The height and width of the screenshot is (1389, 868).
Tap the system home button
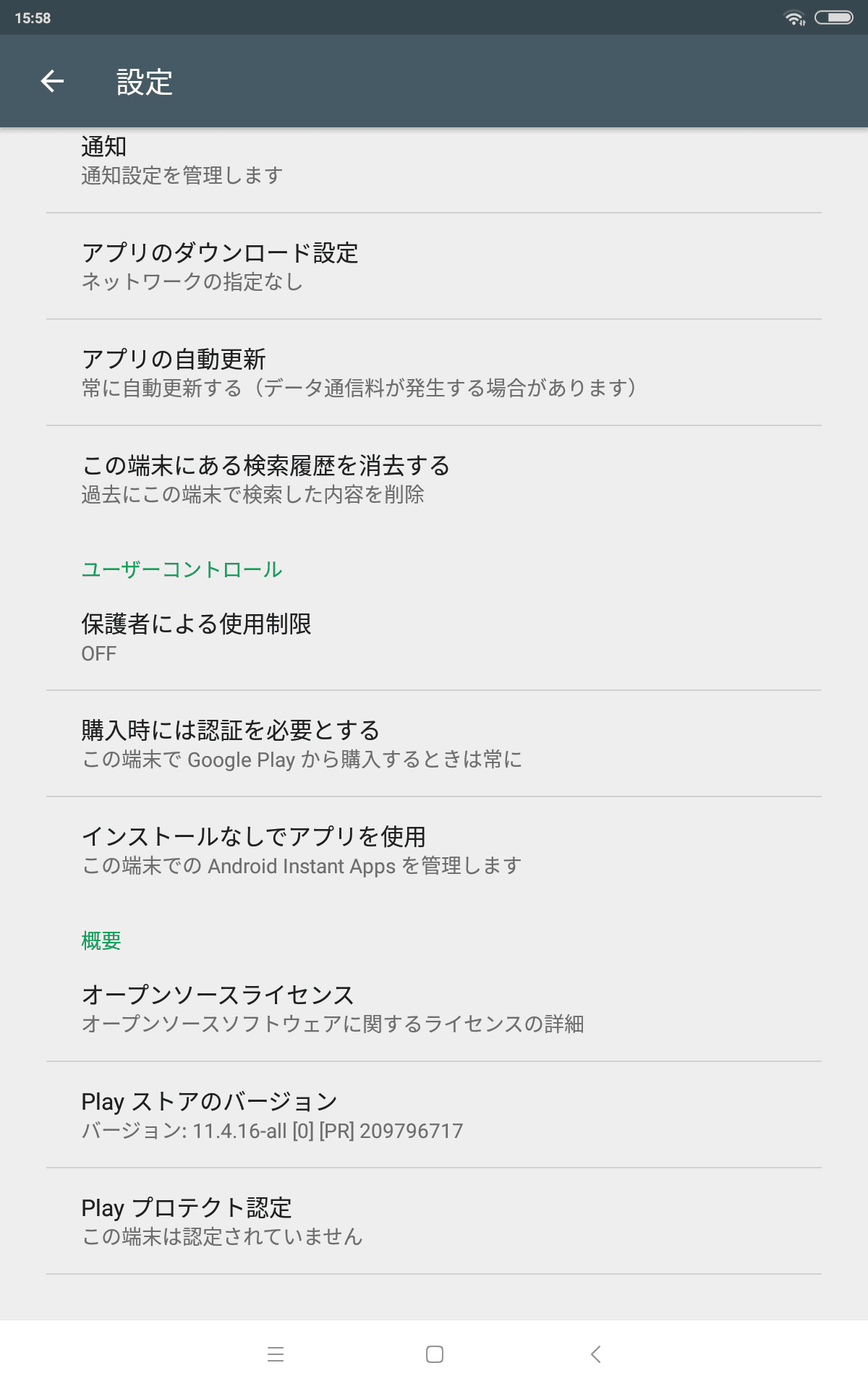(x=434, y=1354)
